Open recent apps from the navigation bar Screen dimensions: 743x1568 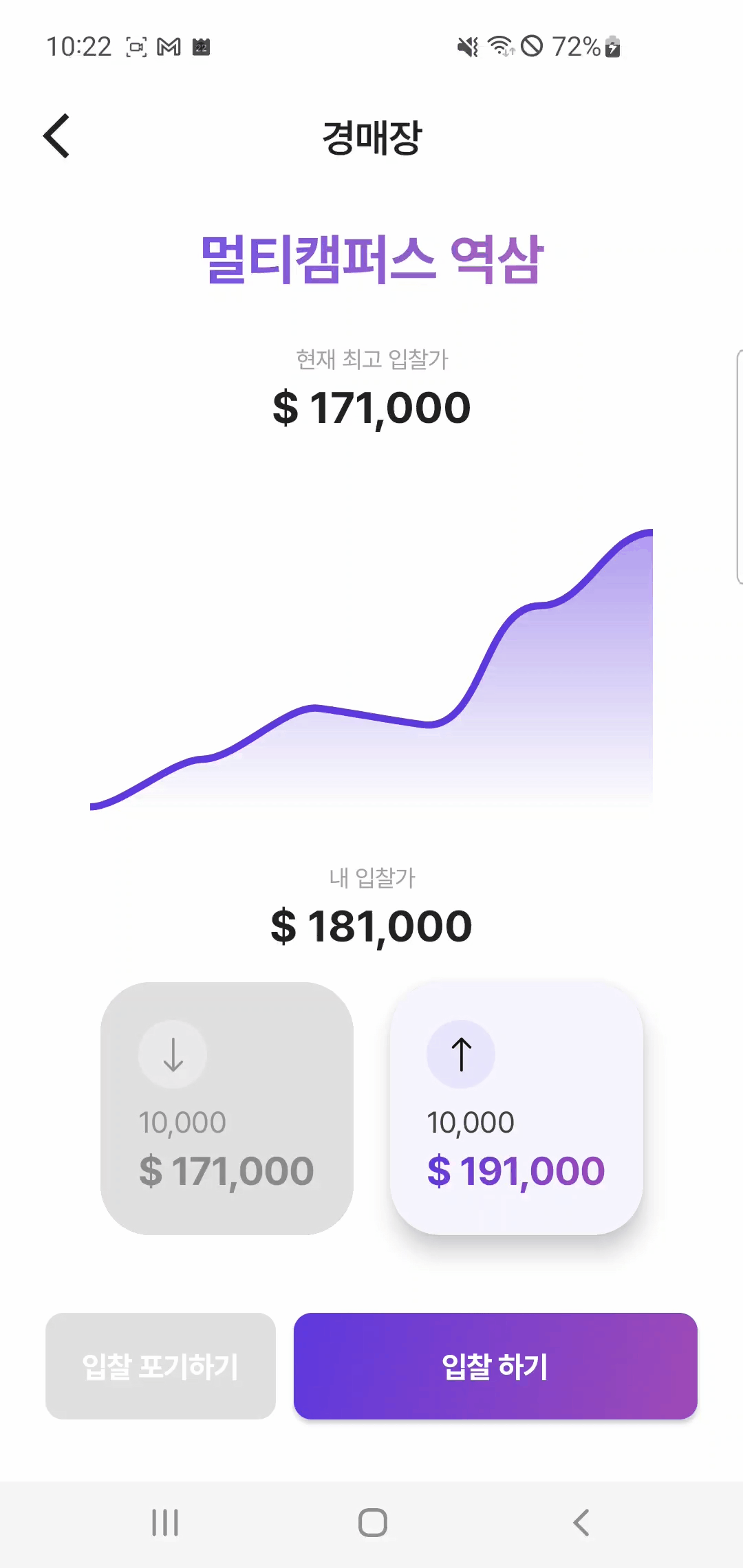click(x=165, y=1523)
